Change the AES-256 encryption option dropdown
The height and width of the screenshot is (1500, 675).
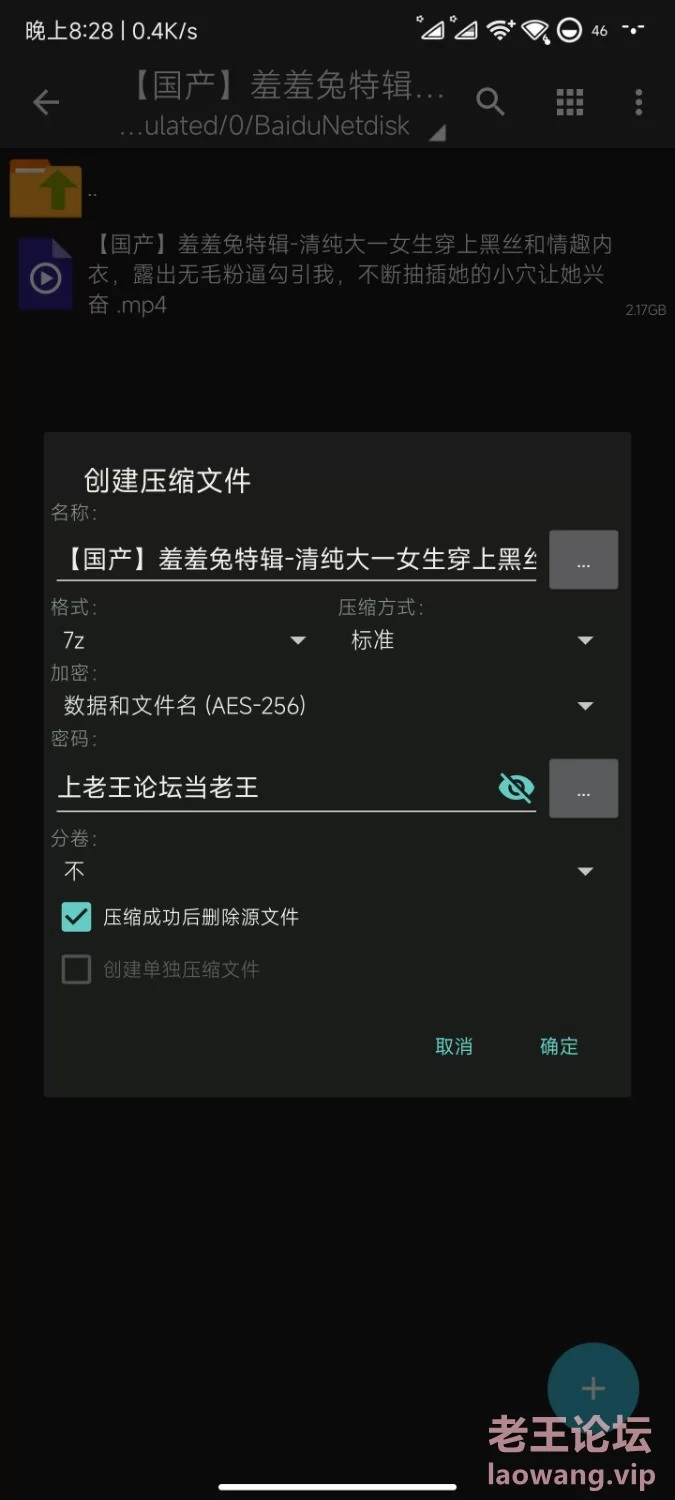(x=328, y=706)
